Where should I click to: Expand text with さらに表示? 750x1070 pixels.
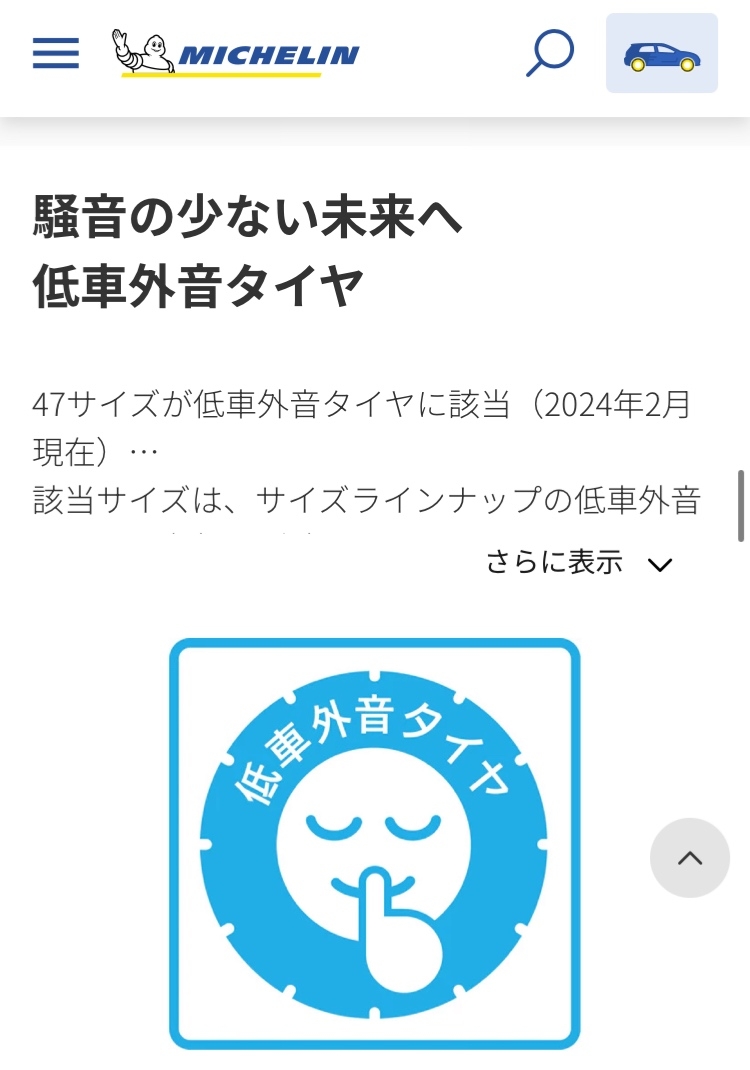(x=578, y=563)
